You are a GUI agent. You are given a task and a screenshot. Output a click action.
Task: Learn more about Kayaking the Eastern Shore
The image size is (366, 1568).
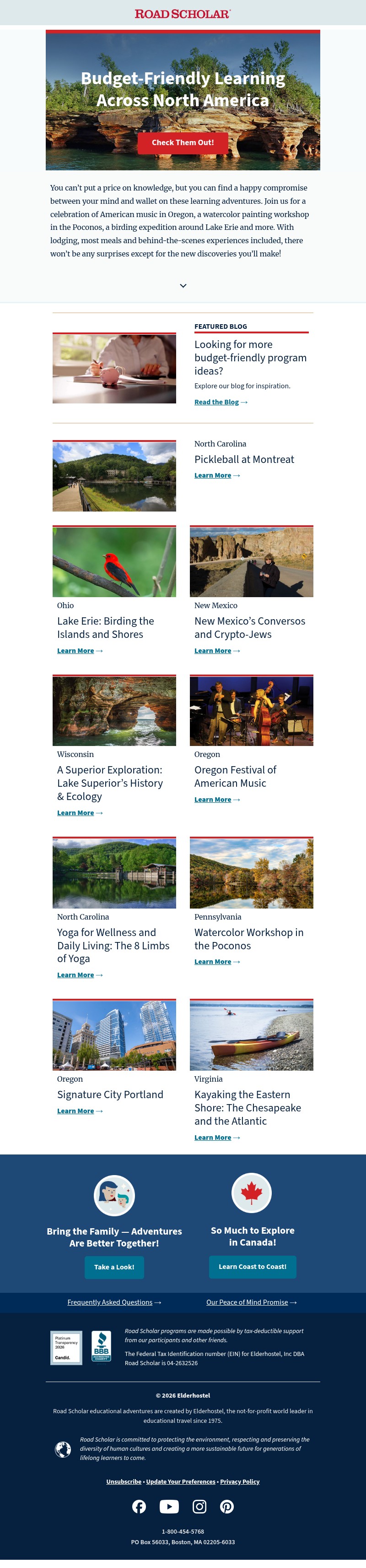pos(213,1138)
